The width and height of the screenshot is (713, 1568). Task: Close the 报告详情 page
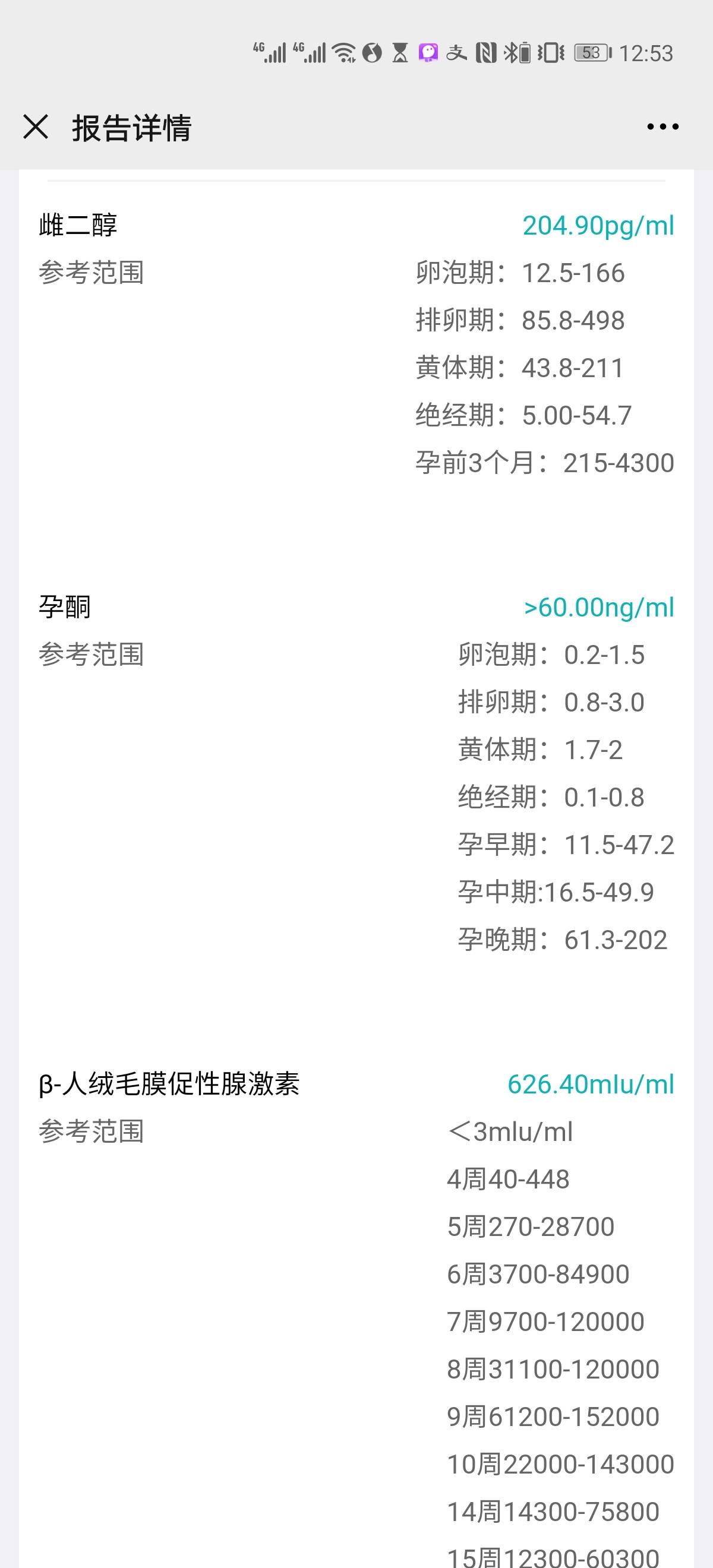point(36,127)
